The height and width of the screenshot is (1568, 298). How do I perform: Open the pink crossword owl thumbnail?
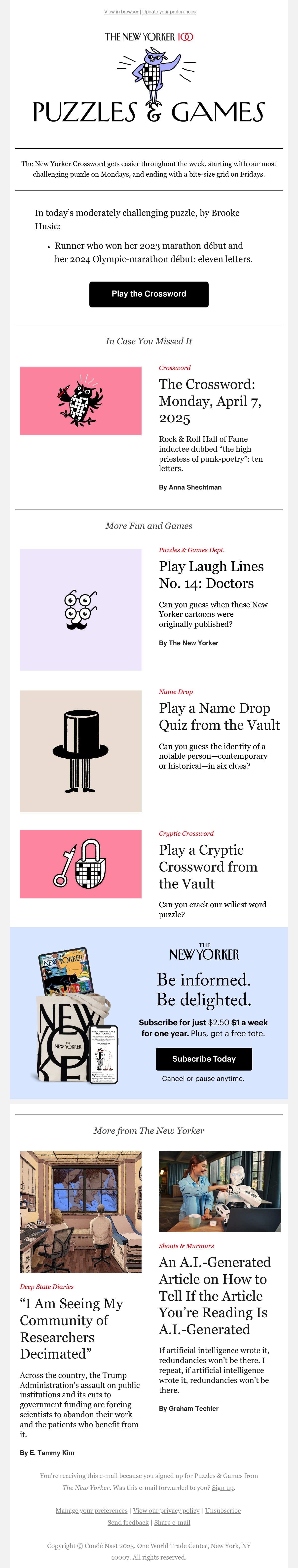(x=81, y=400)
